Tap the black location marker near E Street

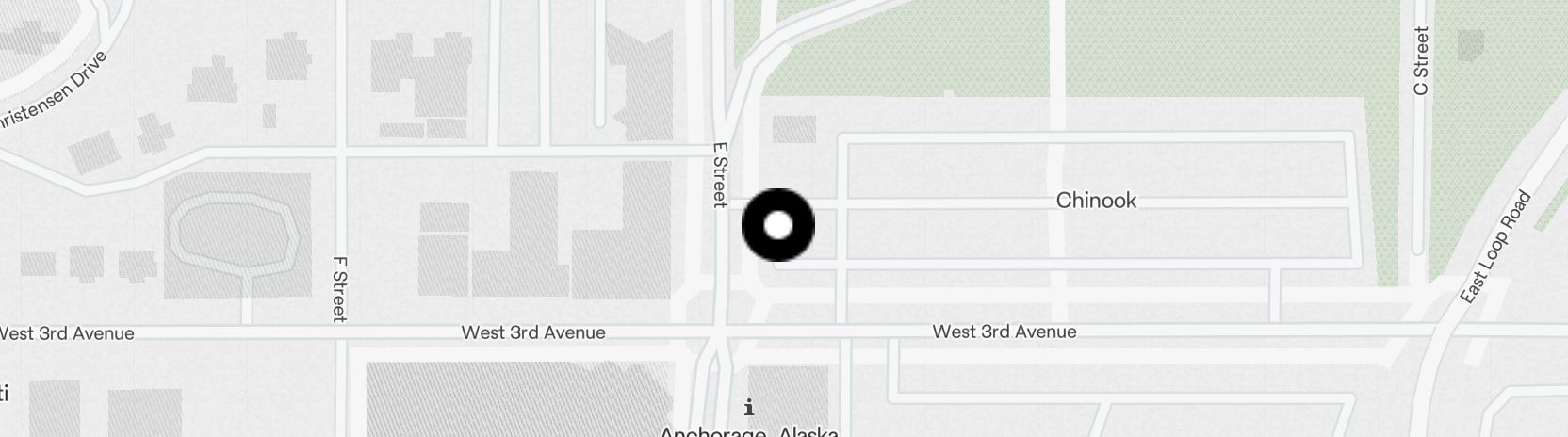(x=777, y=225)
